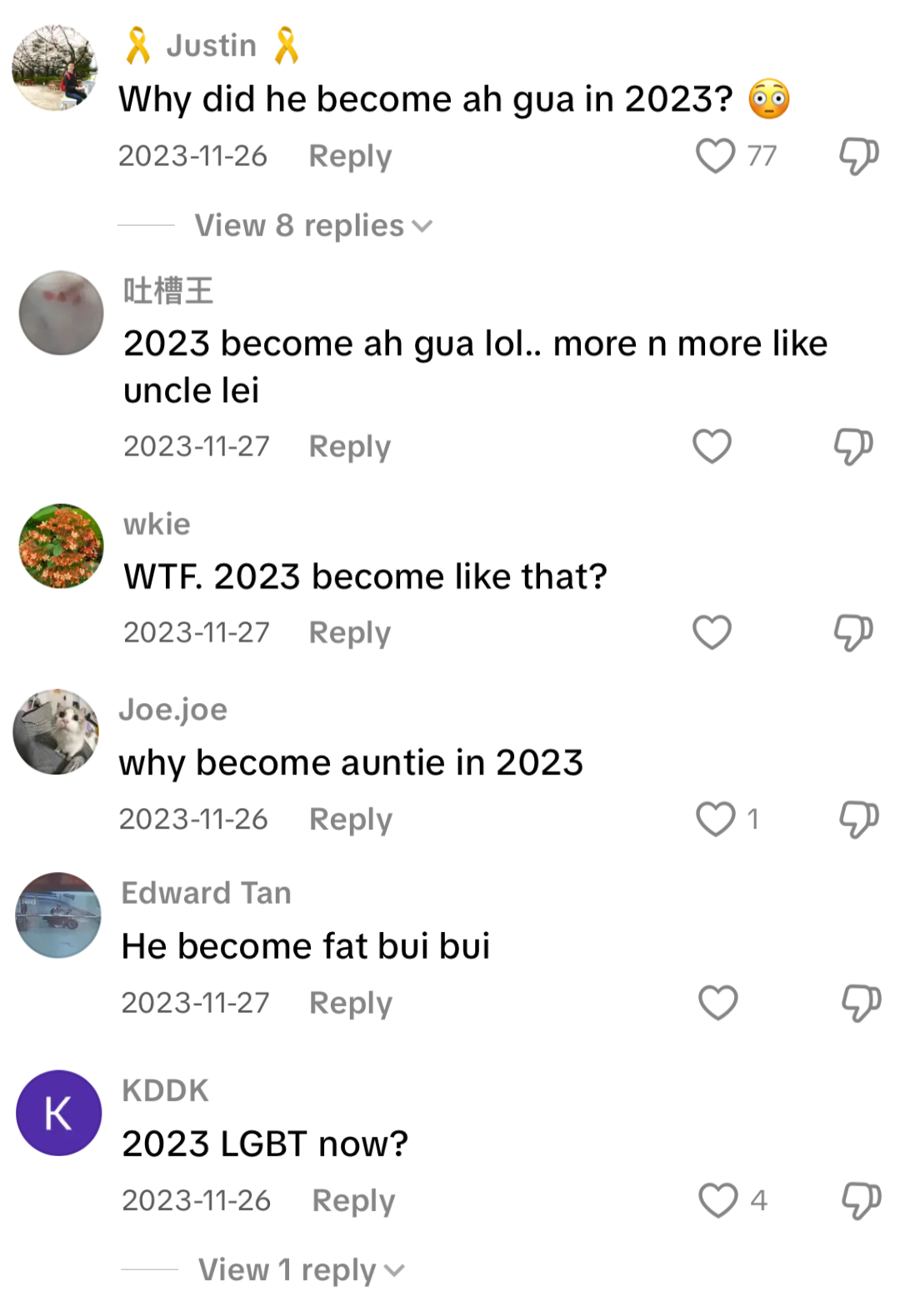Like 吐槽王's comment
This screenshot has width=900, height=1316.
712,446
